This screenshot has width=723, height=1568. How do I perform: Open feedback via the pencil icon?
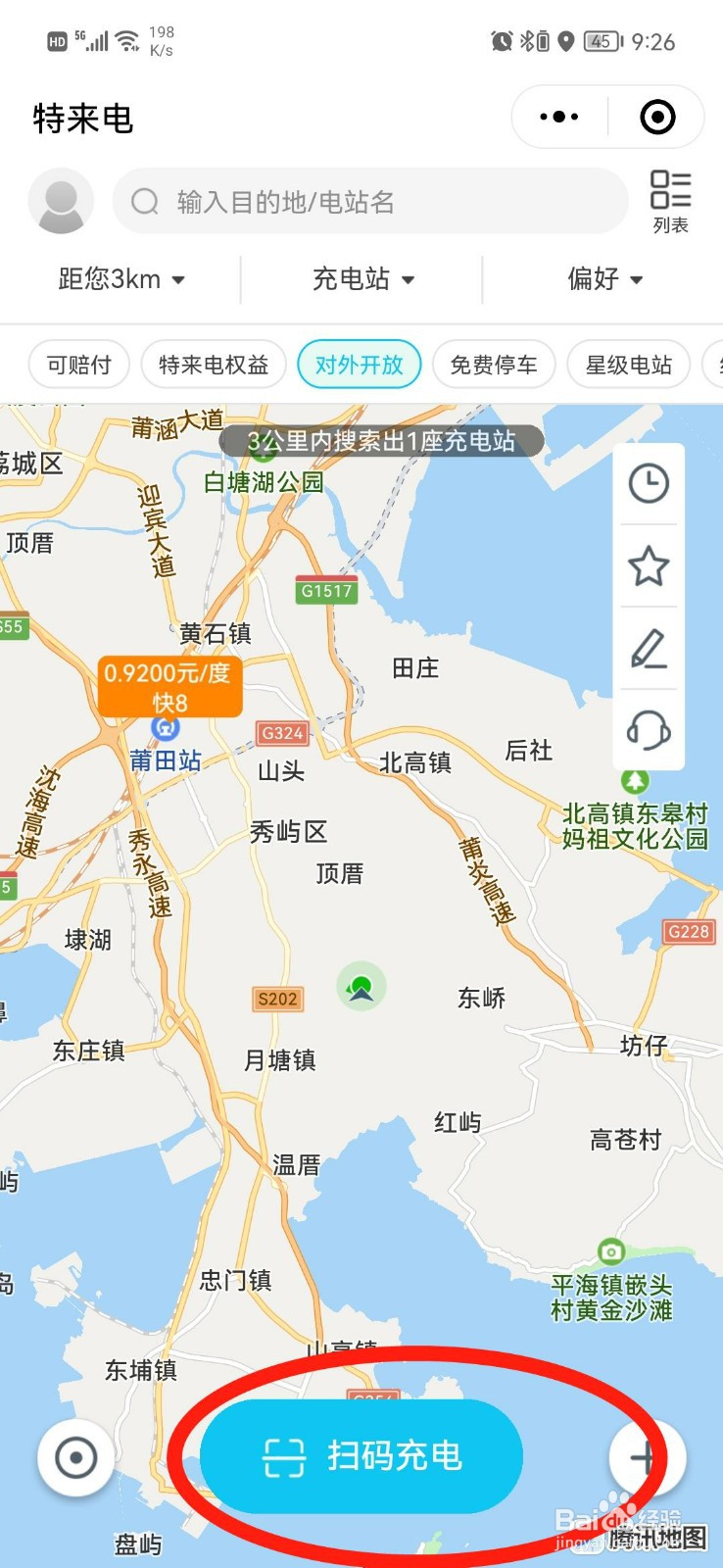click(x=648, y=648)
